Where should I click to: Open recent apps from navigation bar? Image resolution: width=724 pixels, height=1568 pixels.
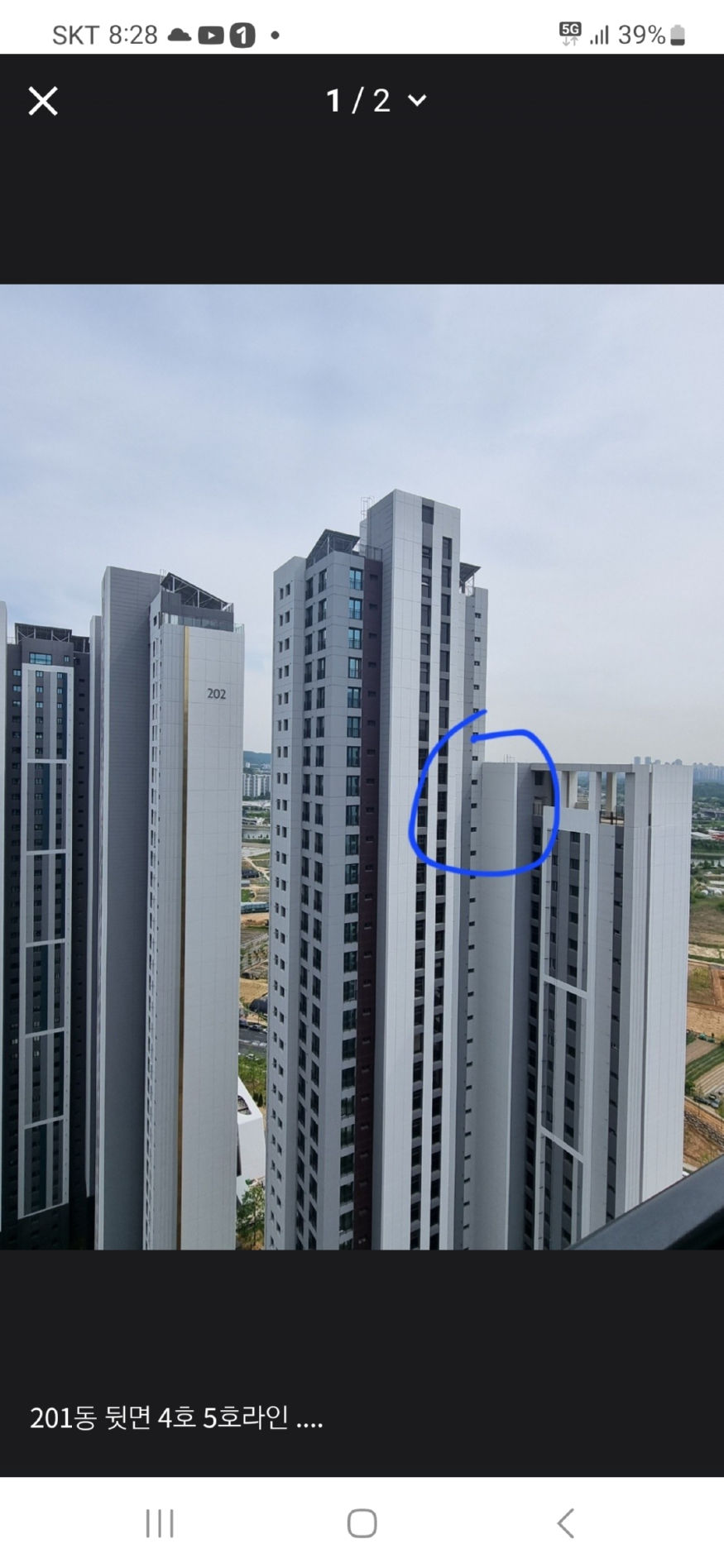[x=160, y=1523]
